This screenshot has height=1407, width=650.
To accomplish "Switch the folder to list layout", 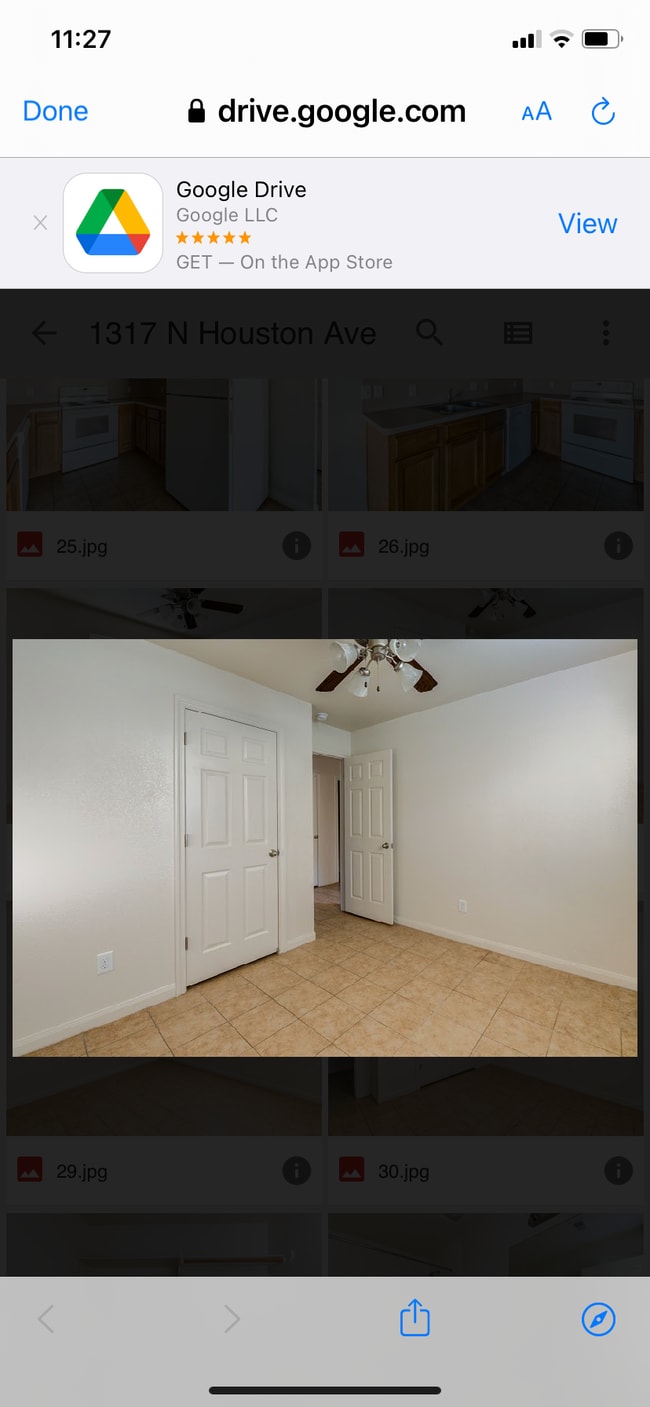I will click(518, 333).
